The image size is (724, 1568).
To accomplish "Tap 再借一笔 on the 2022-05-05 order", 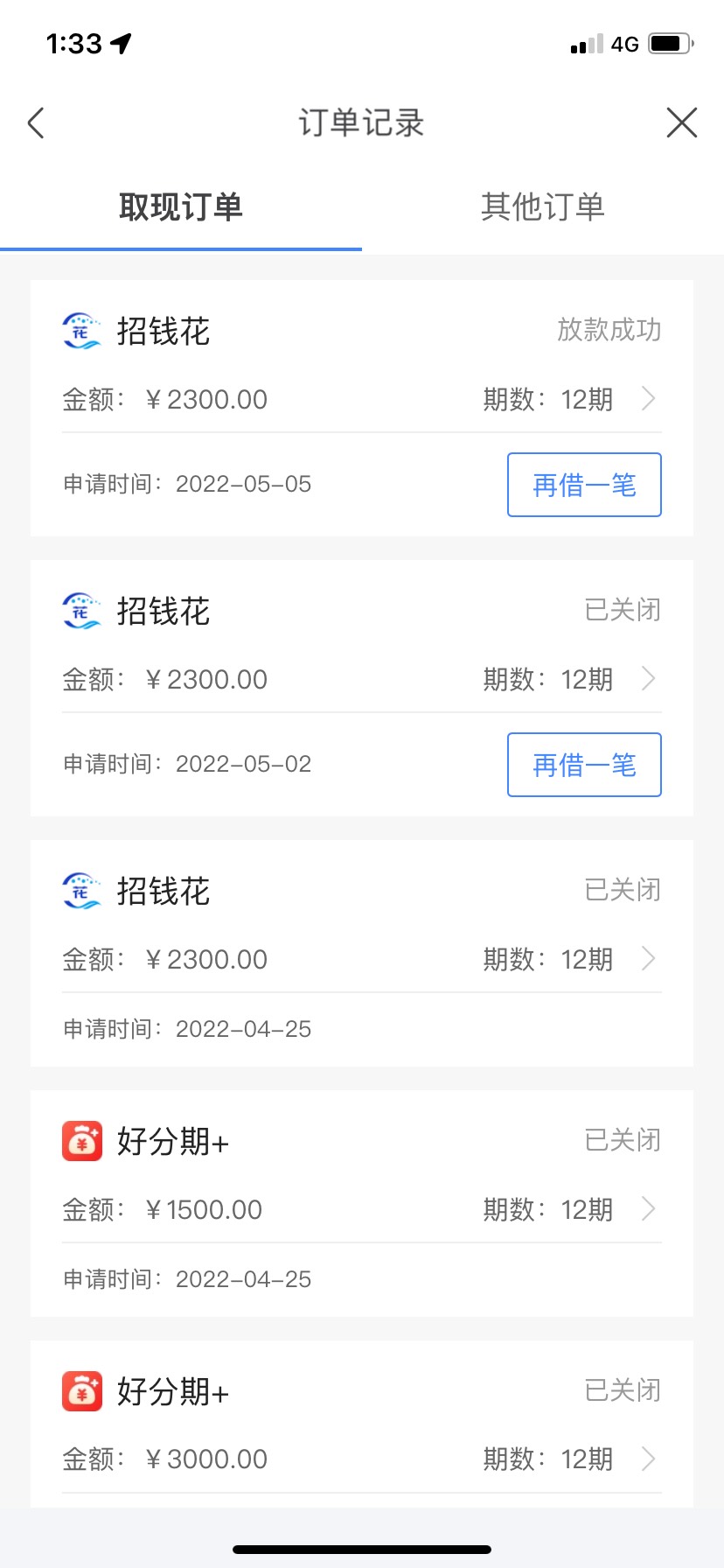I will pyautogui.click(x=584, y=485).
